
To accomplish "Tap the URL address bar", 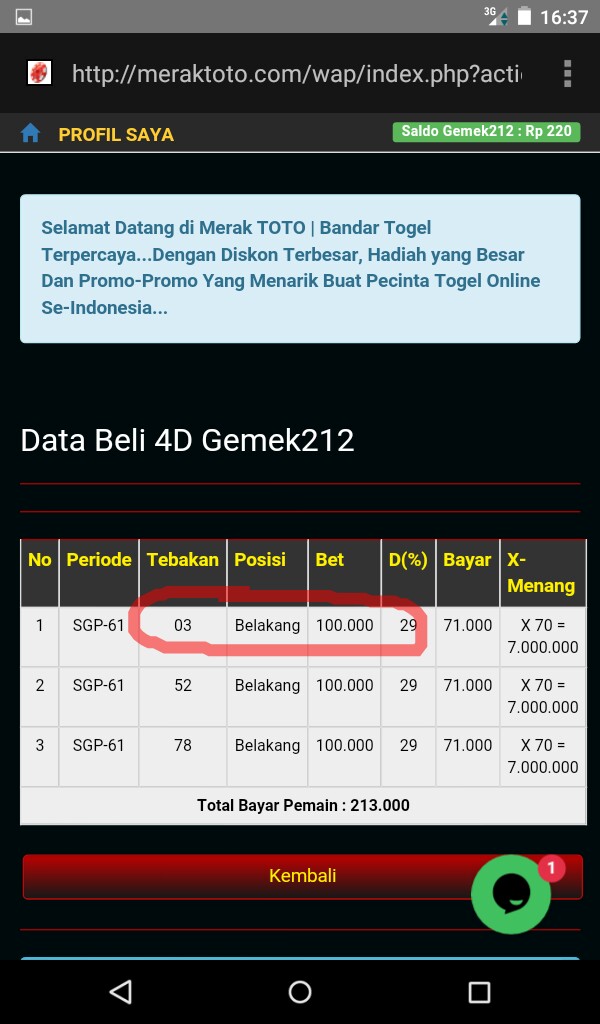I will [x=296, y=73].
